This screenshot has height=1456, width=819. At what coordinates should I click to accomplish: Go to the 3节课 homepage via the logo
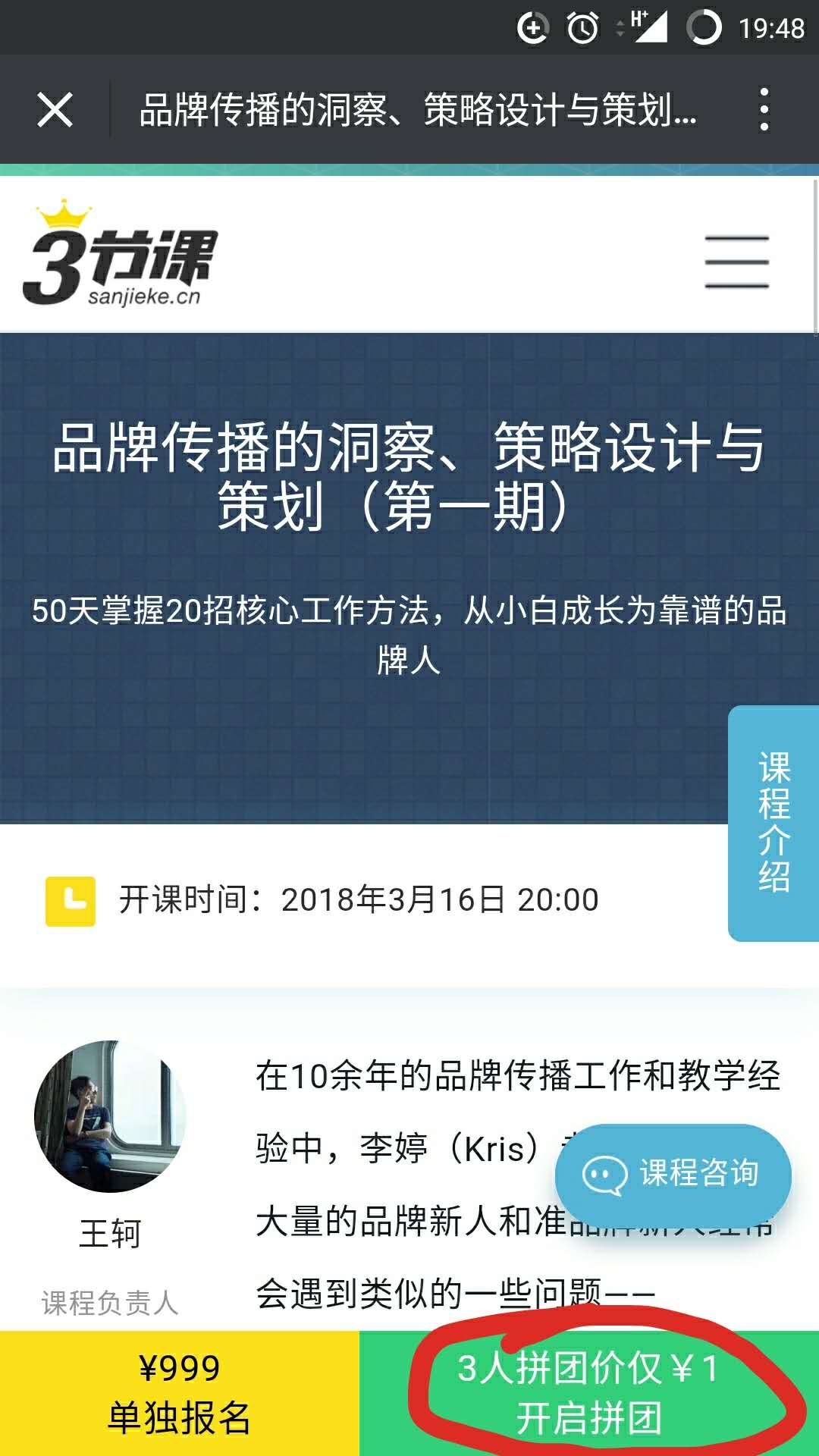(121, 256)
